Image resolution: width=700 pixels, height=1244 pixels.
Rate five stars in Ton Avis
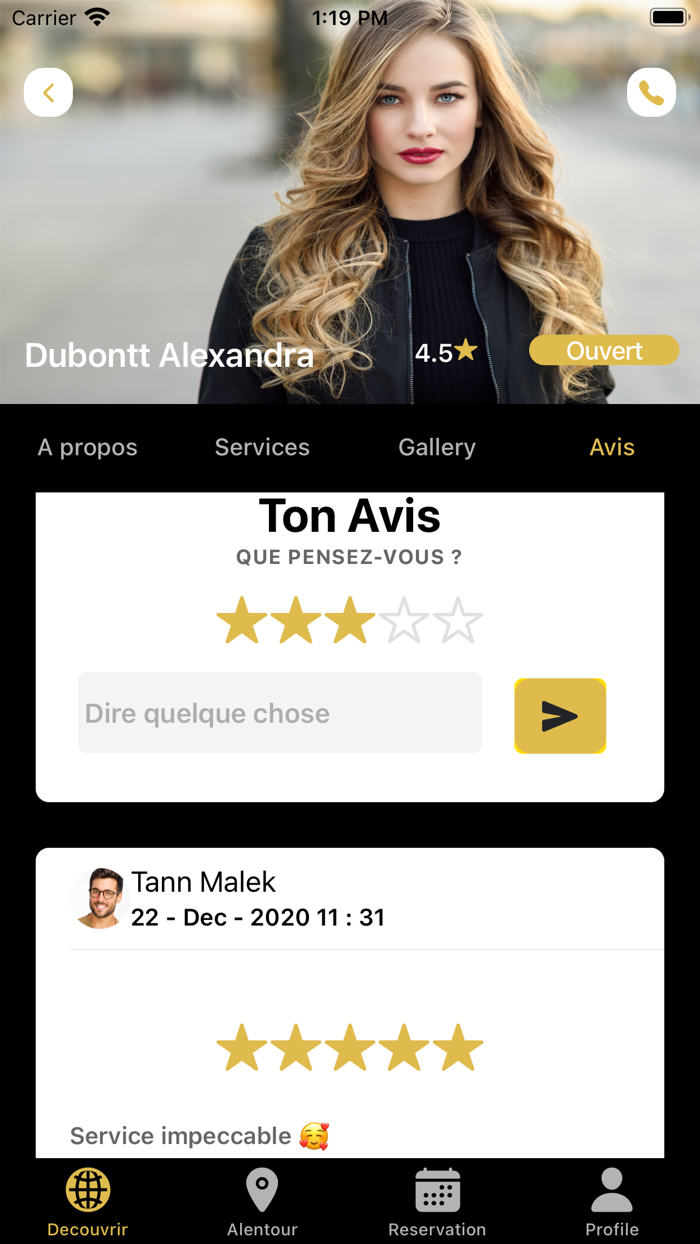[458, 621]
